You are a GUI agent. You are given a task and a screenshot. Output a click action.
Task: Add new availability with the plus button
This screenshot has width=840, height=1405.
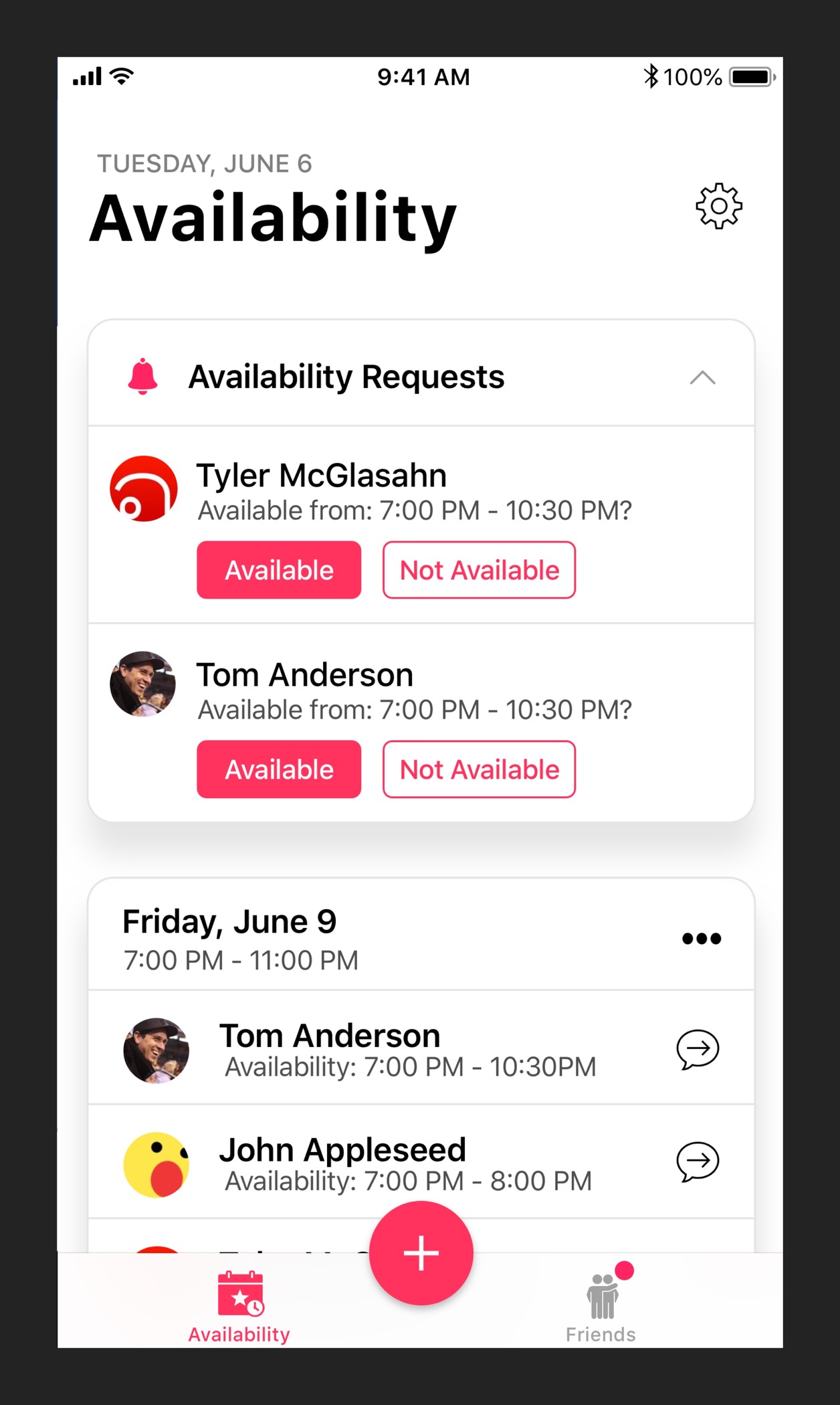(x=421, y=1252)
